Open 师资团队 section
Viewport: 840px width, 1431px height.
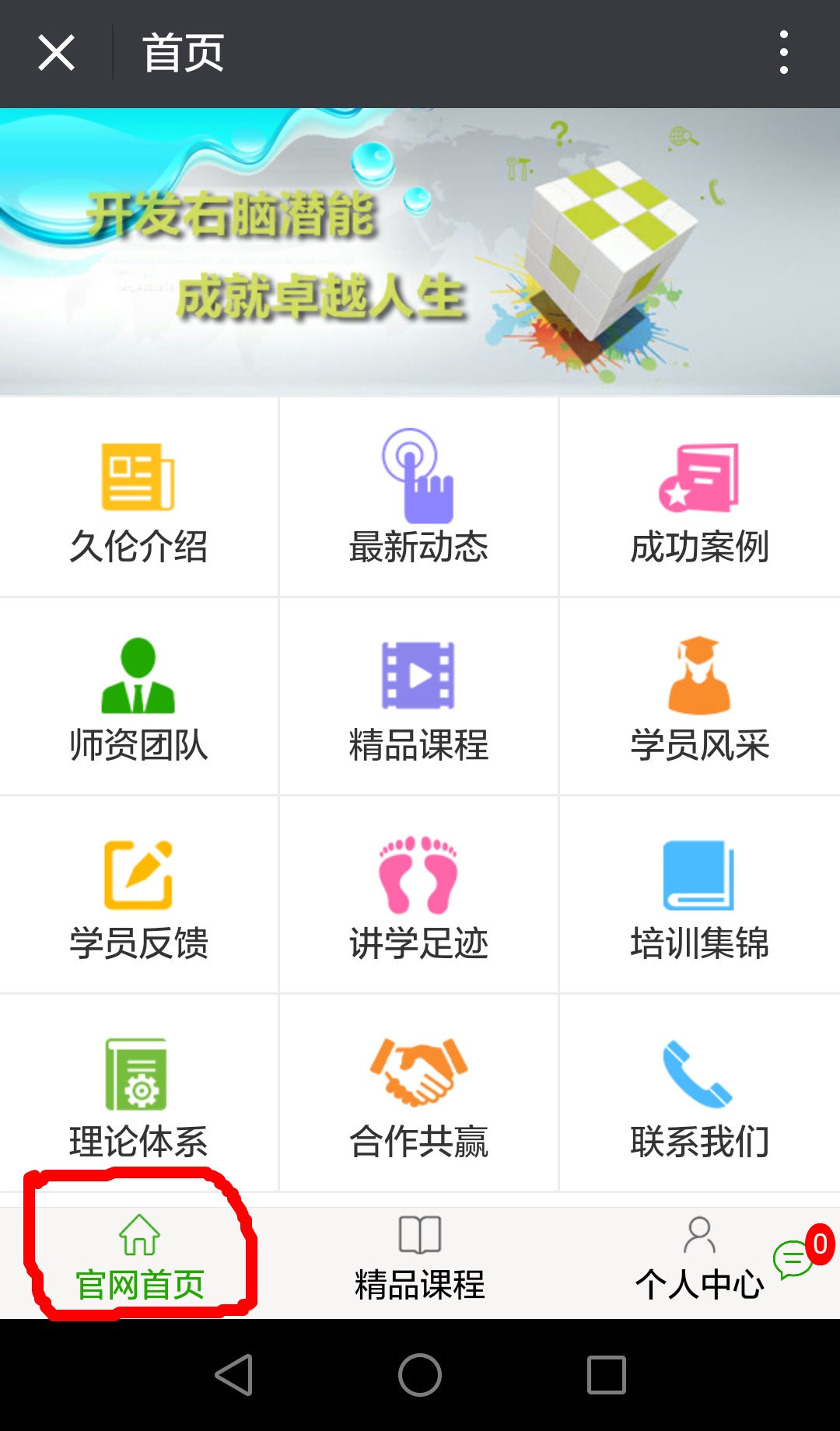tap(139, 697)
